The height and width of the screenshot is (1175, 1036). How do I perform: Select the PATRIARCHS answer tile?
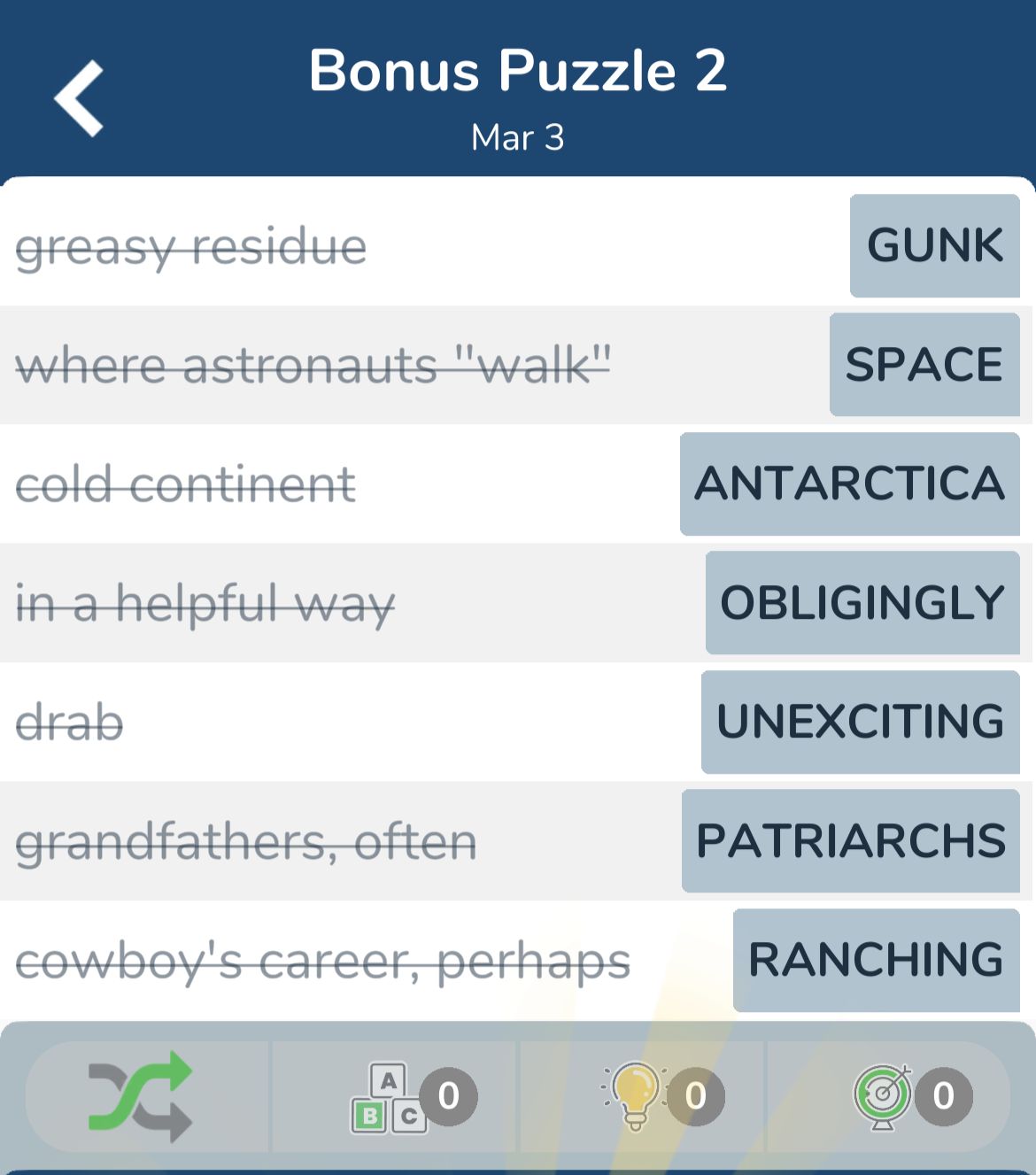[850, 840]
